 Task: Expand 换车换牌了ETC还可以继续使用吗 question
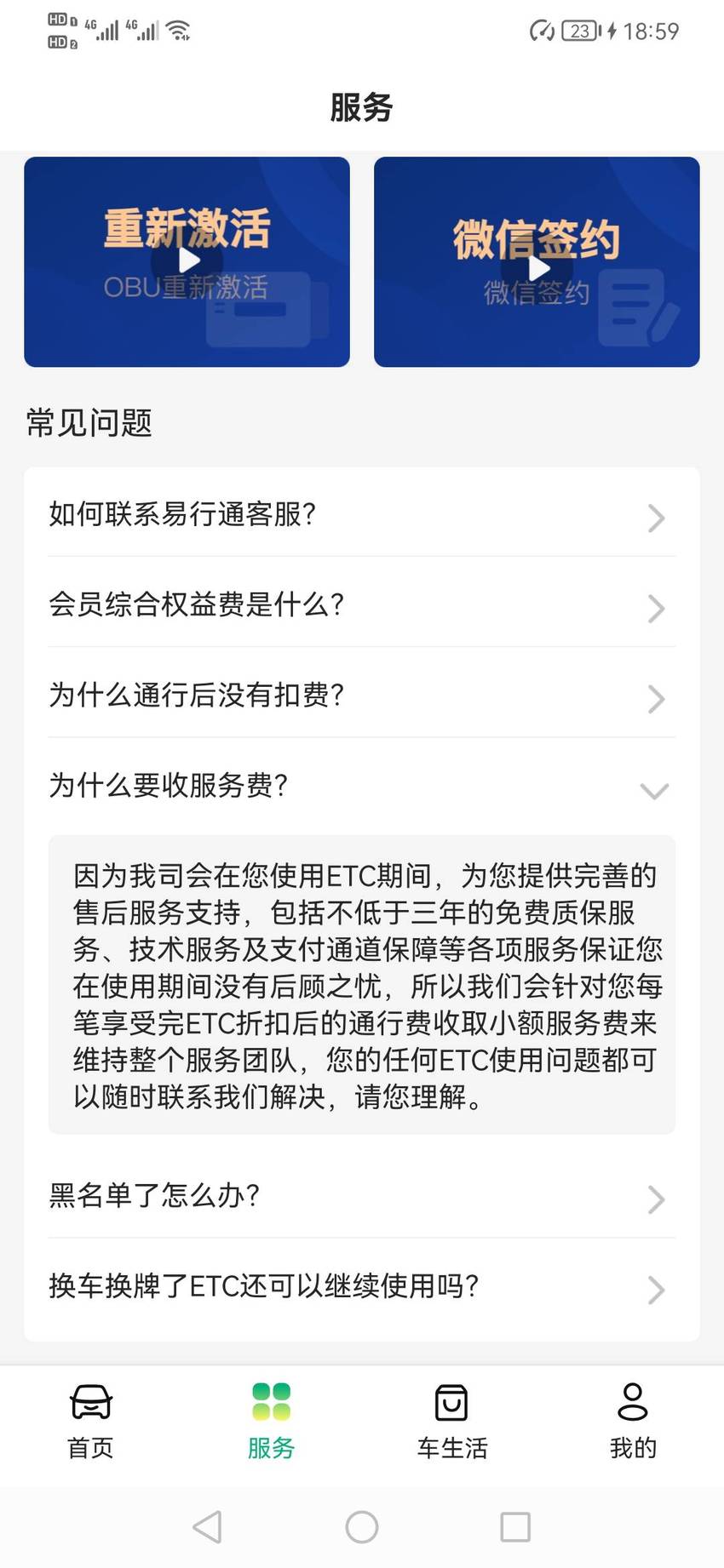click(x=362, y=1285)
